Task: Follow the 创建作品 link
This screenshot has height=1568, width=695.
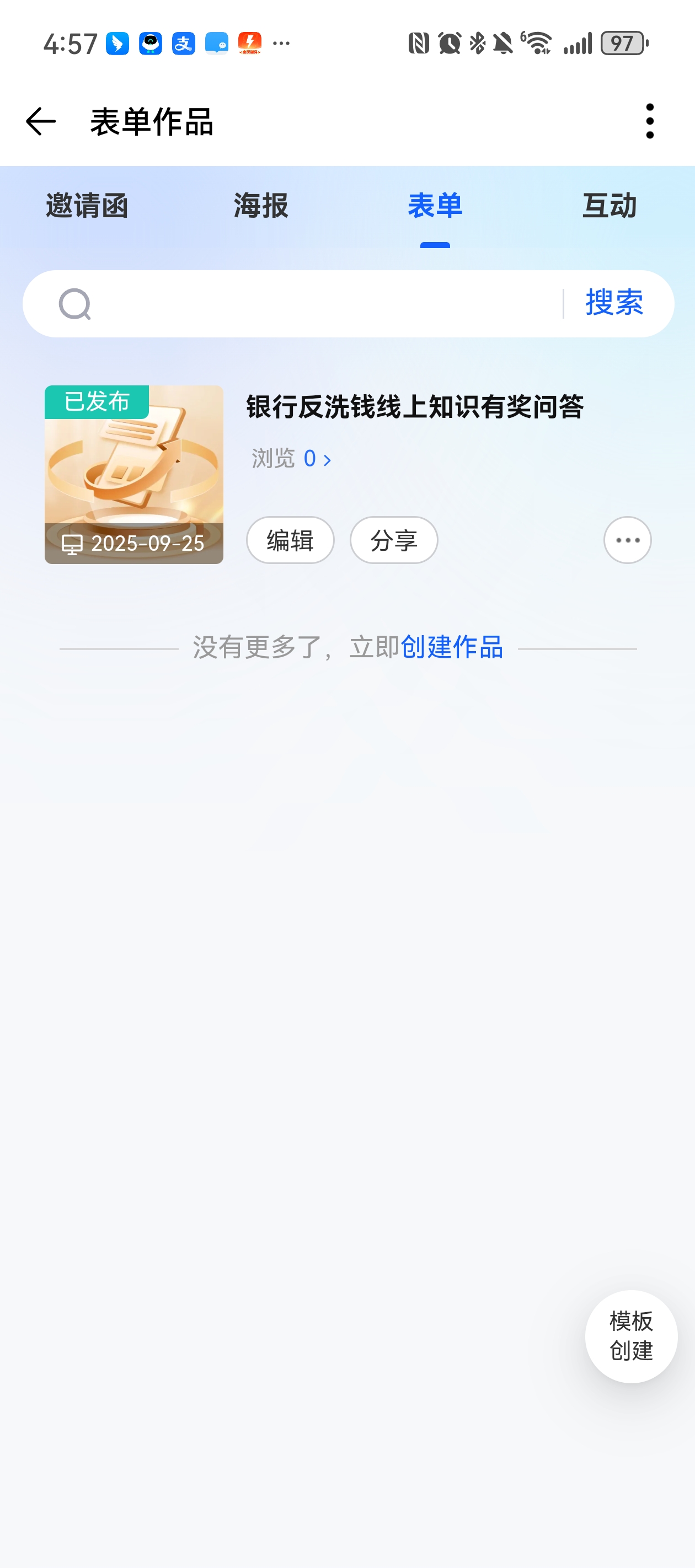Action: [451, 647]
